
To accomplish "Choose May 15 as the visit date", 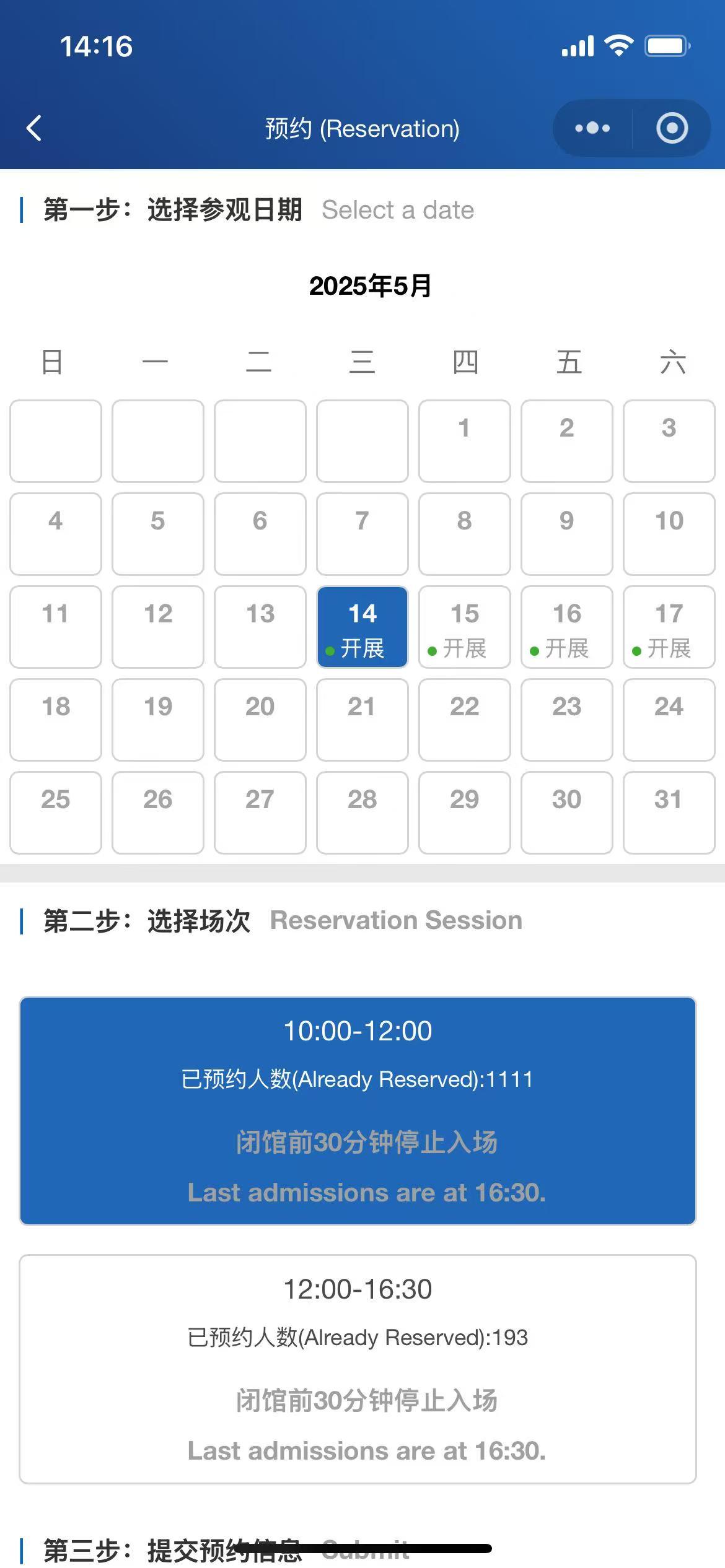I will [x=465, y=627].
